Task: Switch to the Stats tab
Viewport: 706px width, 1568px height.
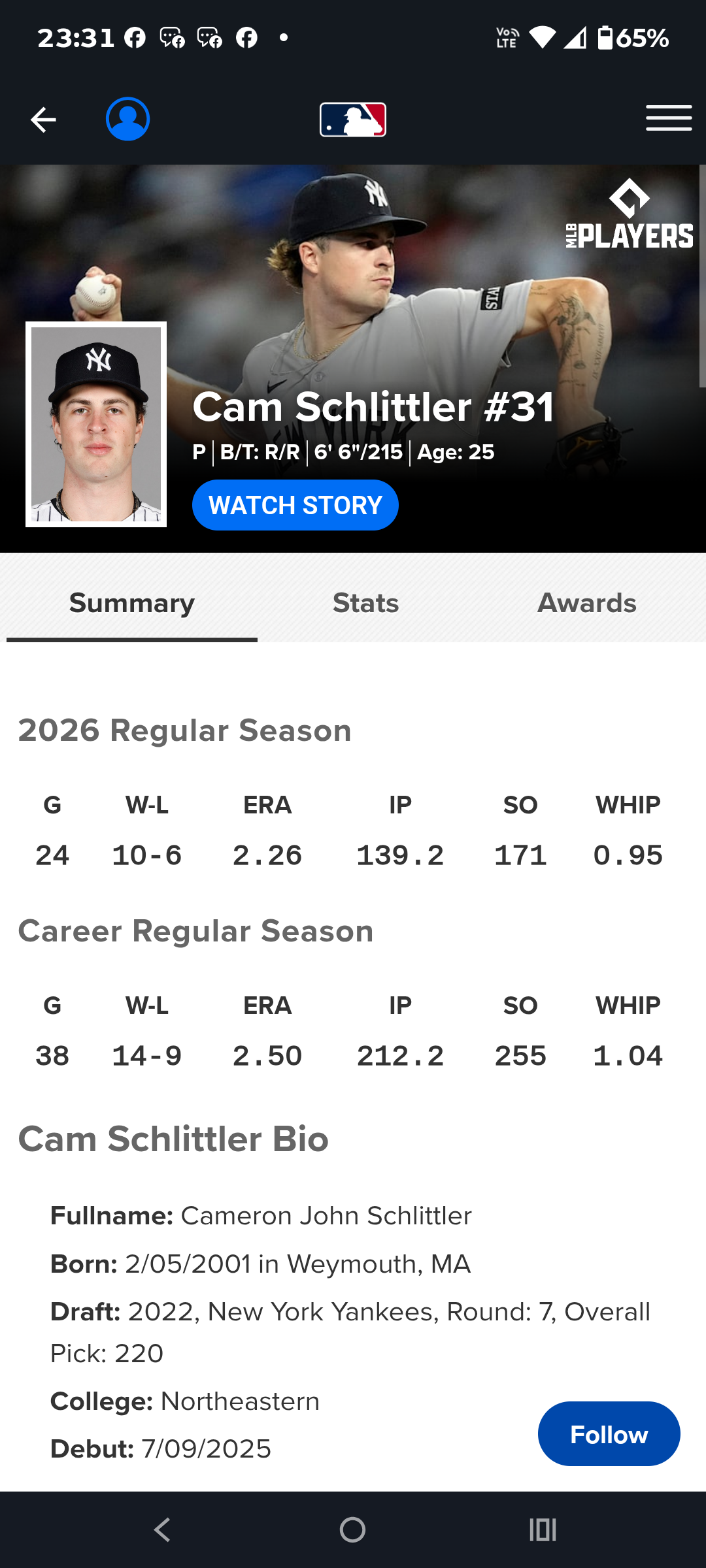Action: pos(365,603)
